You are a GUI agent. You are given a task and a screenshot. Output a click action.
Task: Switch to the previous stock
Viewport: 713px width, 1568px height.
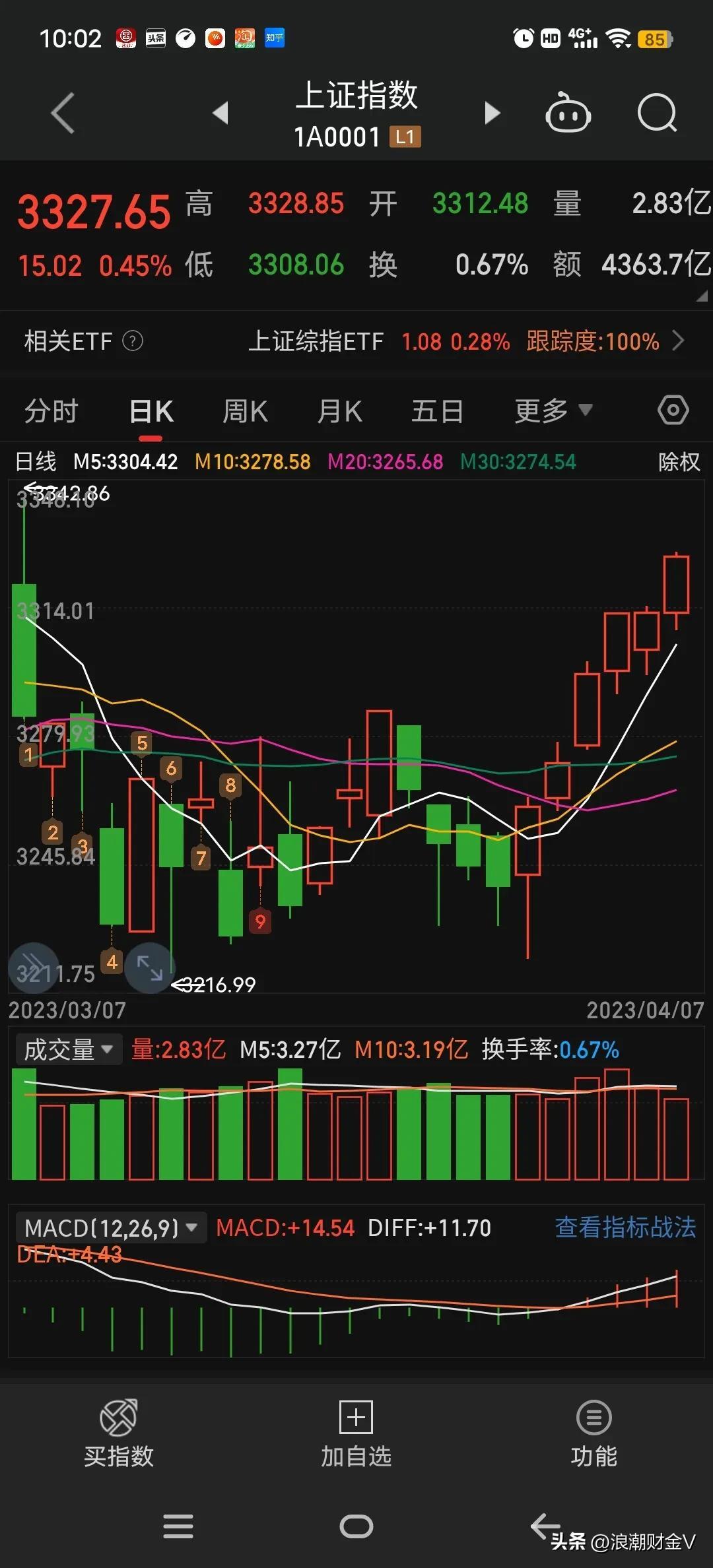coord(221,113)
